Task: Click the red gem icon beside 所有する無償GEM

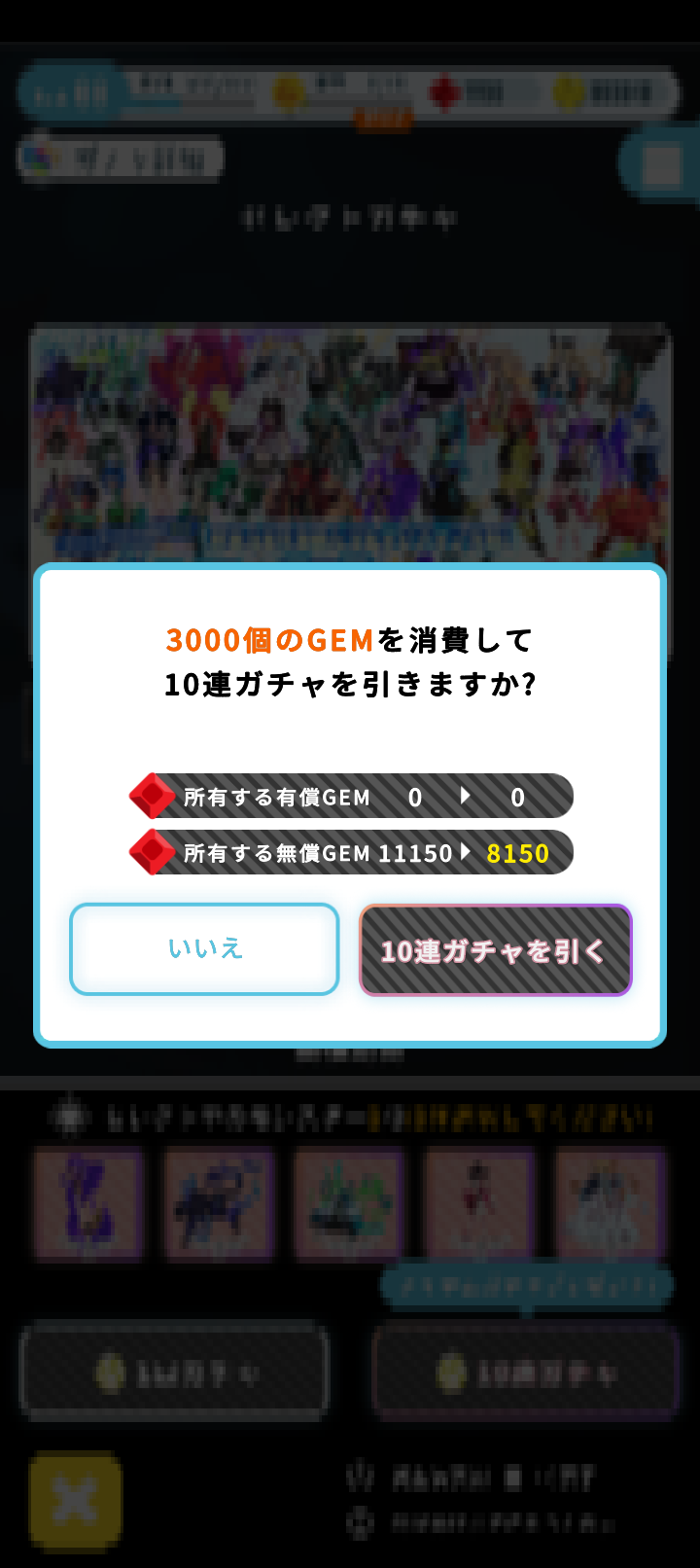Action: 153,852
